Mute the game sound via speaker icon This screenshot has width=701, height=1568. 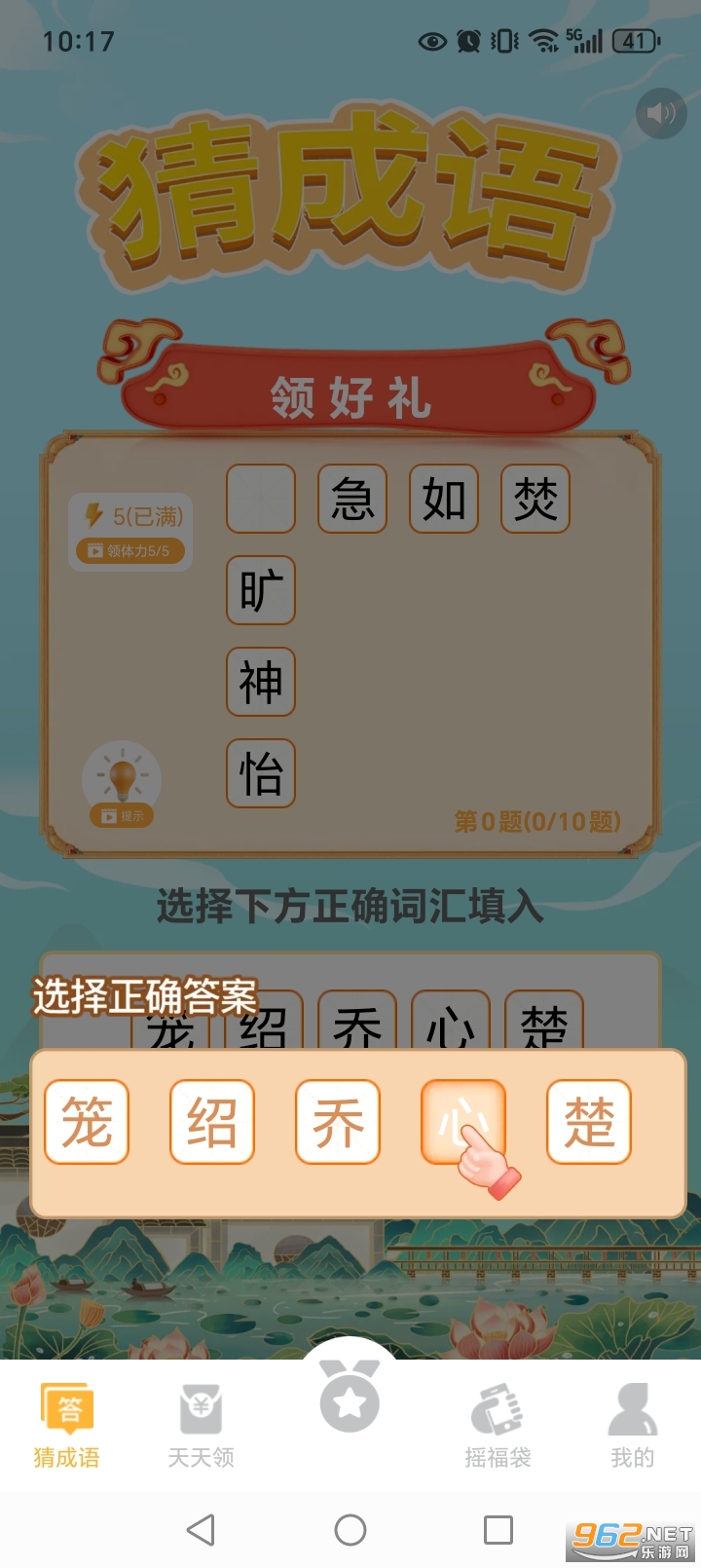click(662, 112)
